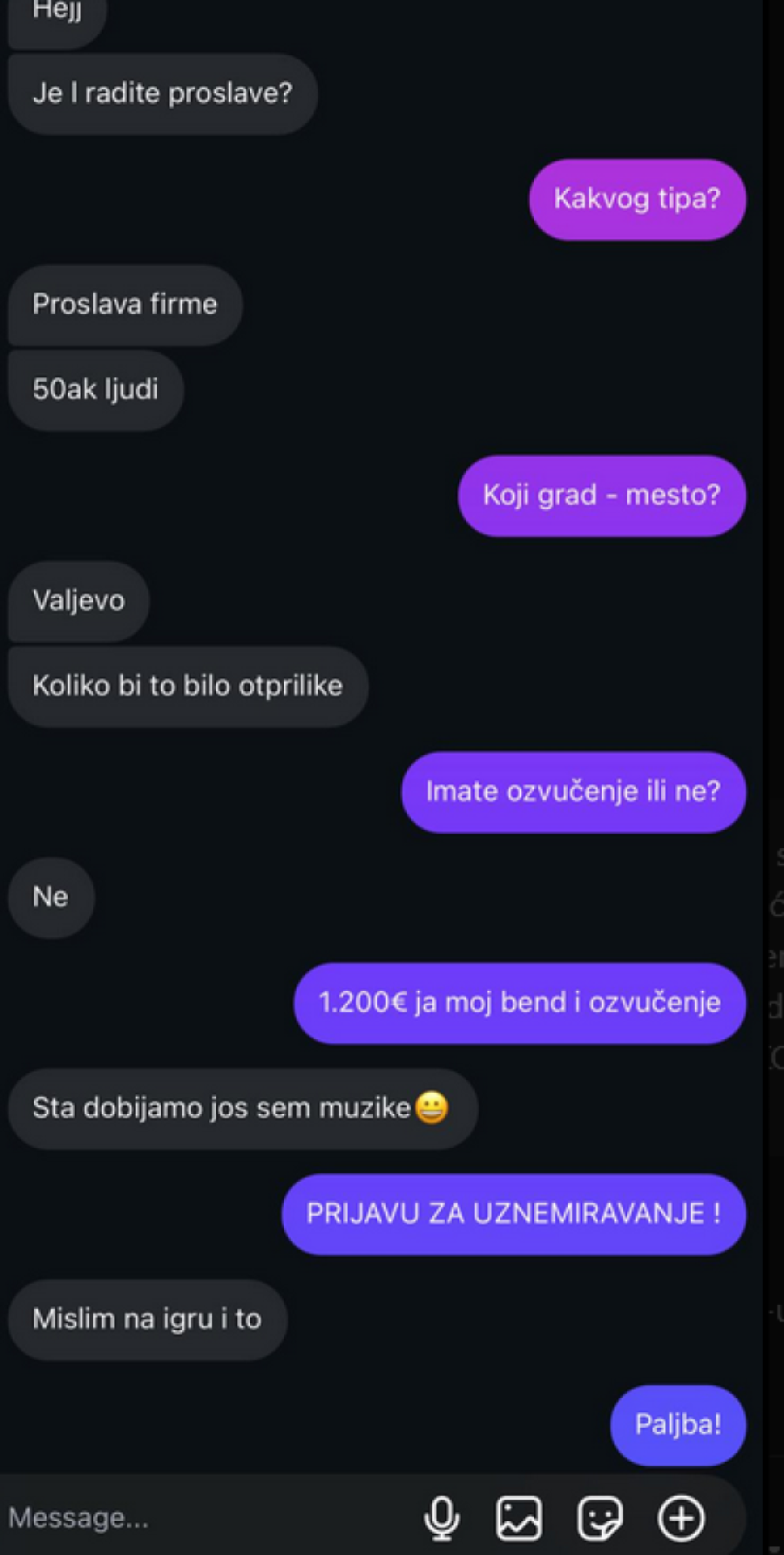Click the "Proslava firme" message bubble
The width and height of the screenshot is (784, 1555).
pos(125,304)
